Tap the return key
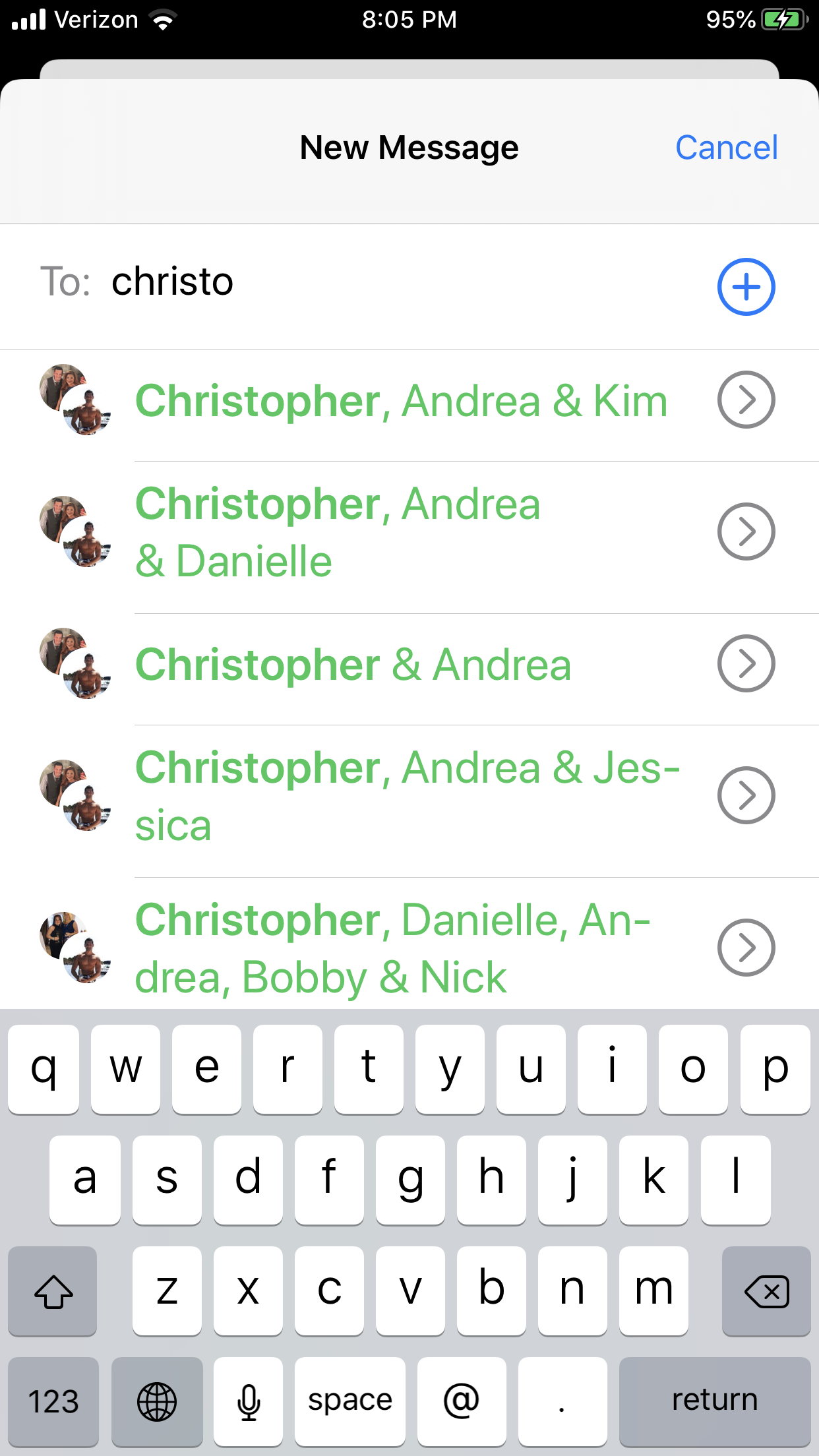 click(x=715, y=1401)
